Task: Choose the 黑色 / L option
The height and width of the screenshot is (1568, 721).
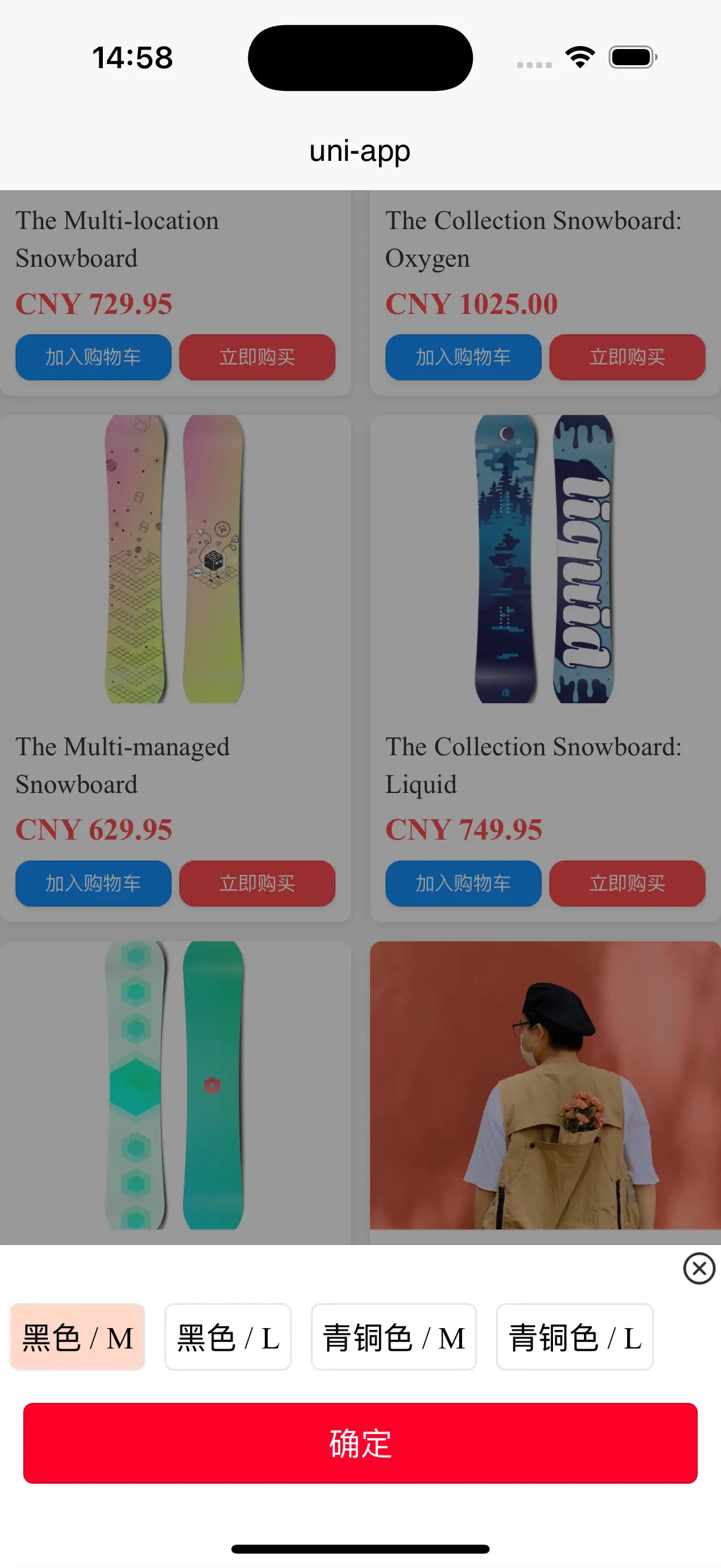Action: pyautogui.click(x=228, y=1337)
